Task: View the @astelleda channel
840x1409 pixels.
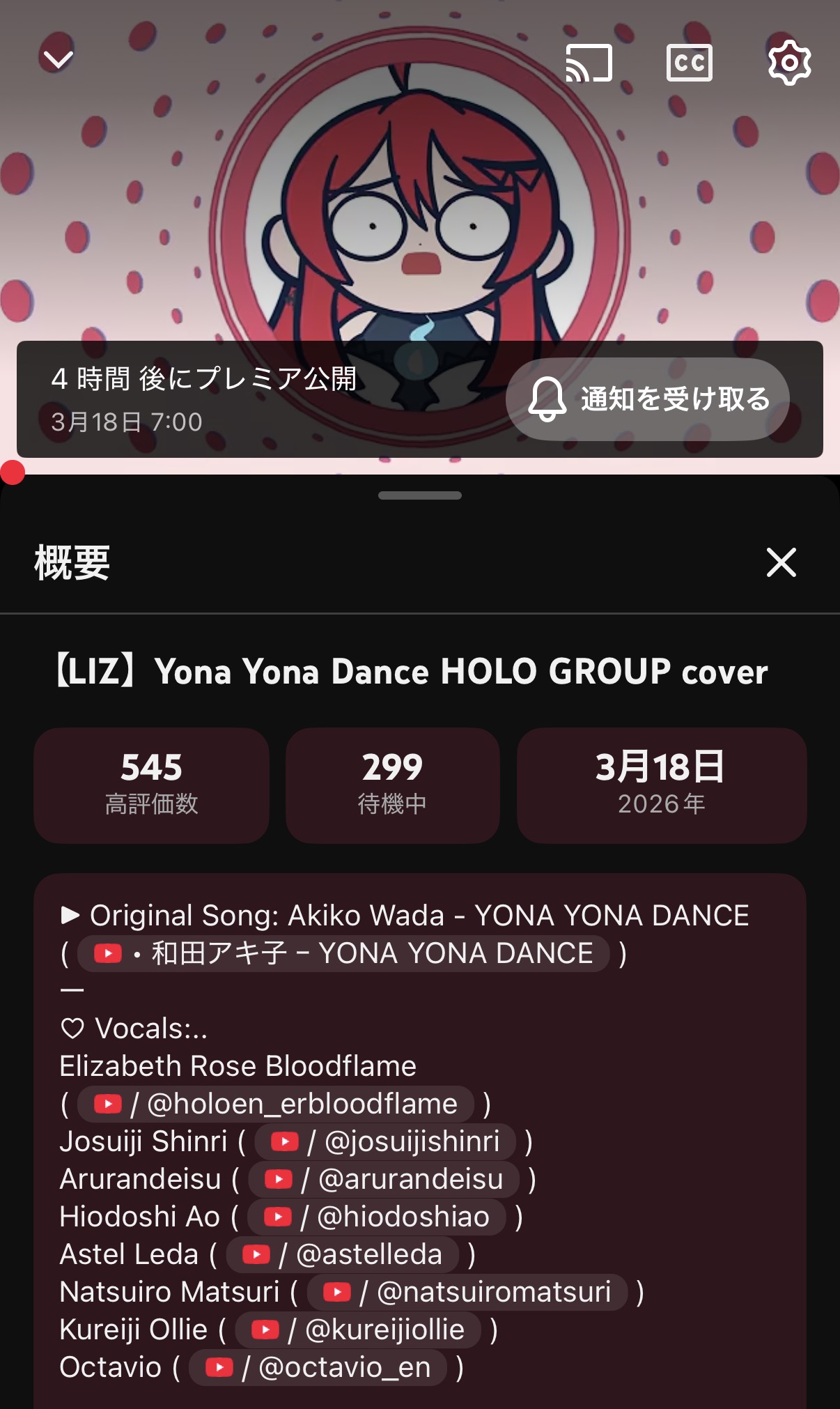Action: [343, 1254]
